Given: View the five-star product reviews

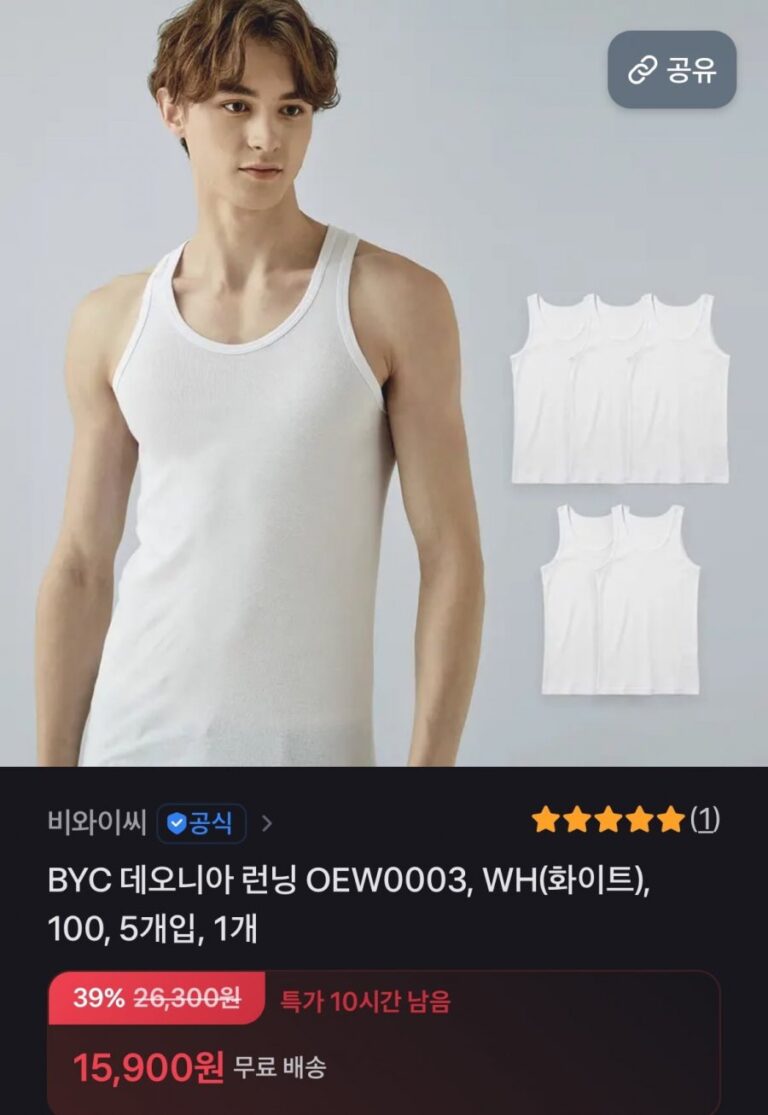Looking at the screenshot, I should [625, 820].
